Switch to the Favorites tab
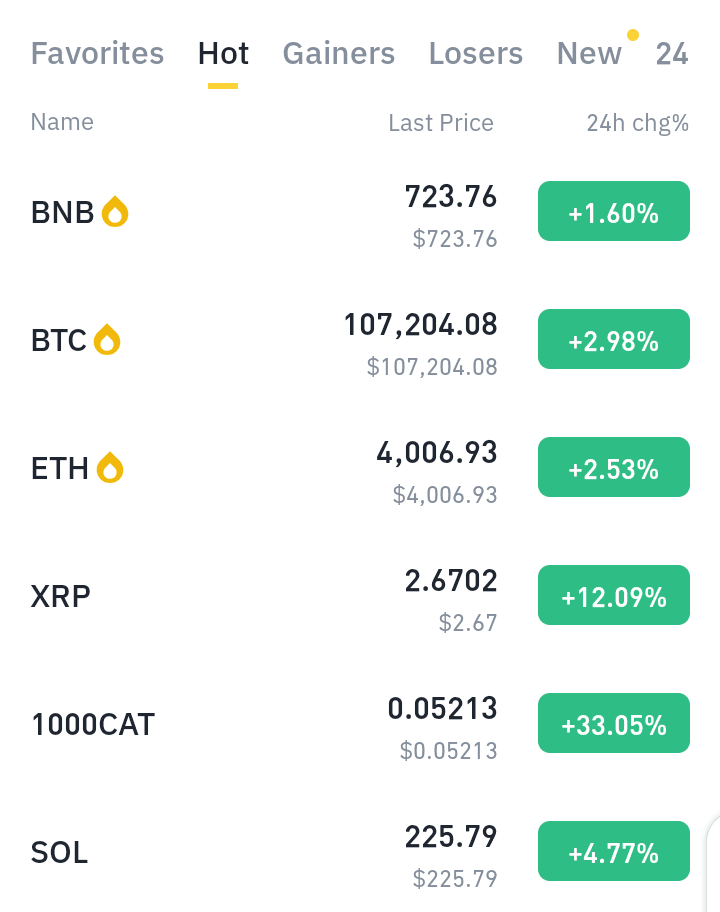The width and height of the screenshot is (720, 912). [x=97, y=53]
